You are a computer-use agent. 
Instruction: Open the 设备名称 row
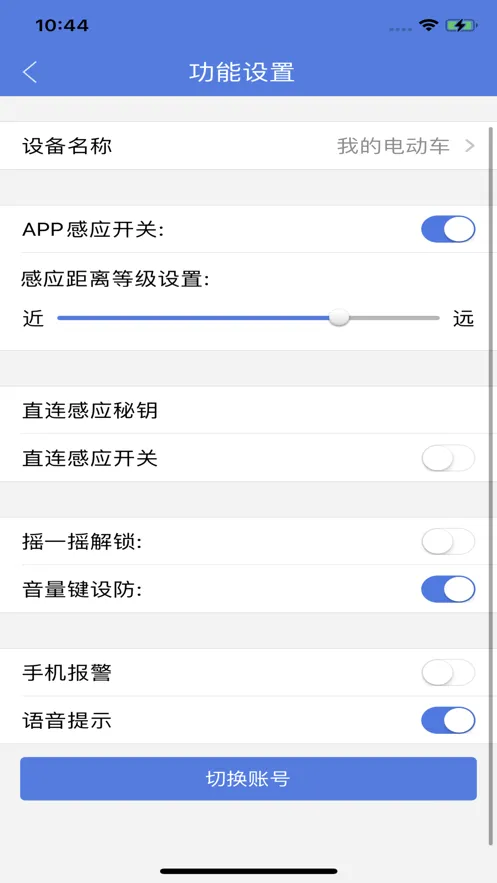[248, 146]
